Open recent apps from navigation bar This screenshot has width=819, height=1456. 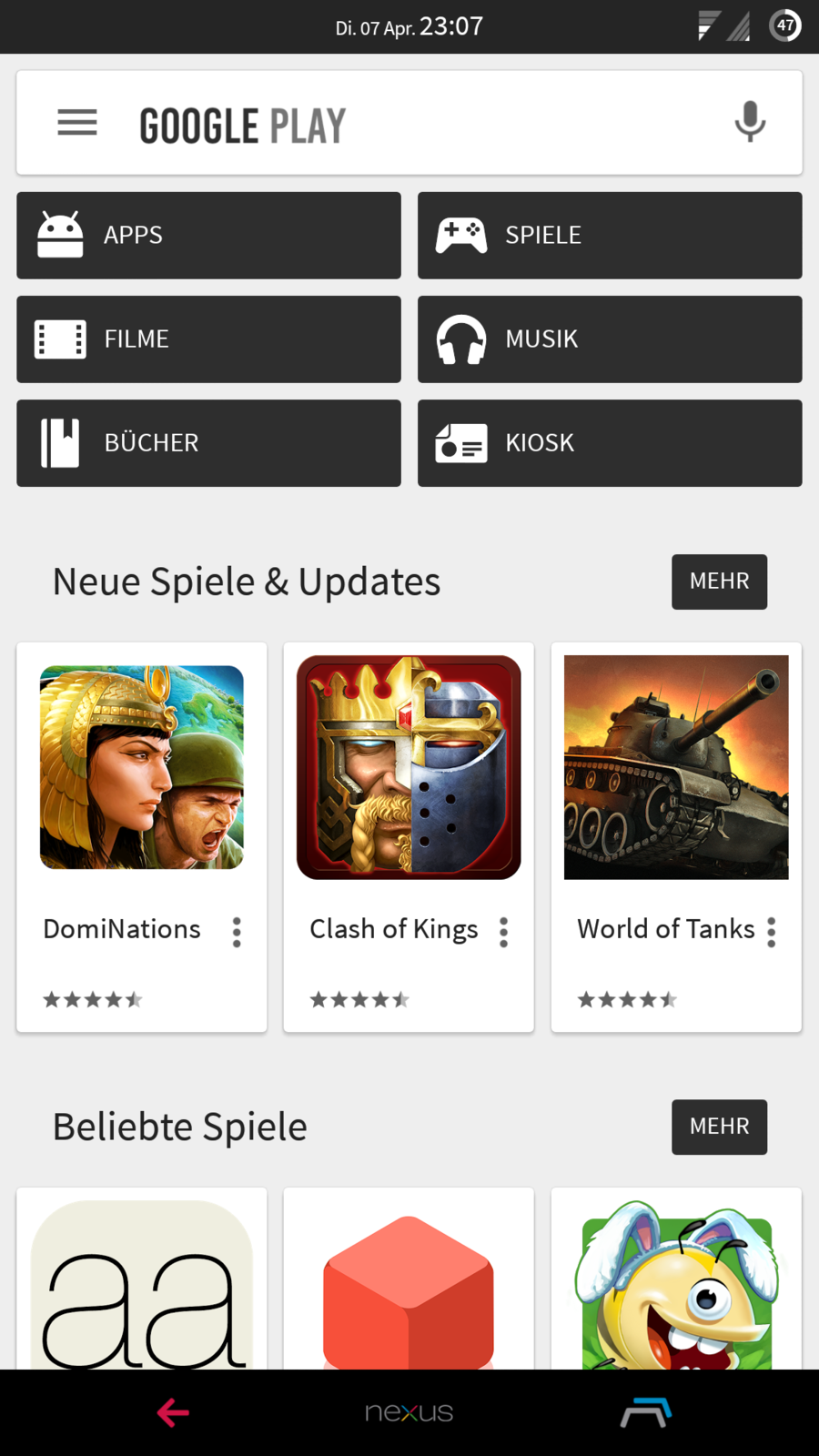click(x=646, y=1412)
